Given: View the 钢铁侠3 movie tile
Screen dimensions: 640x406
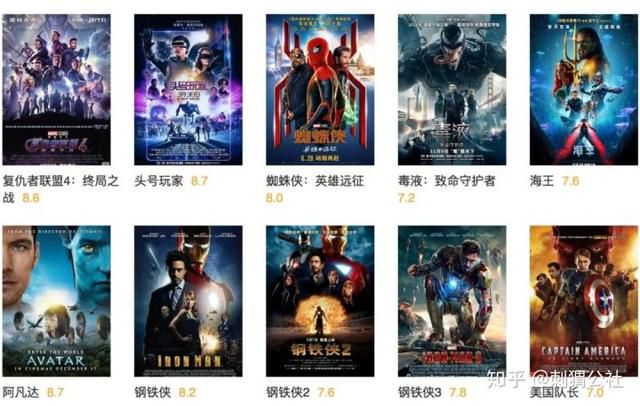Looking at the screenshot, I should [452, 301].
